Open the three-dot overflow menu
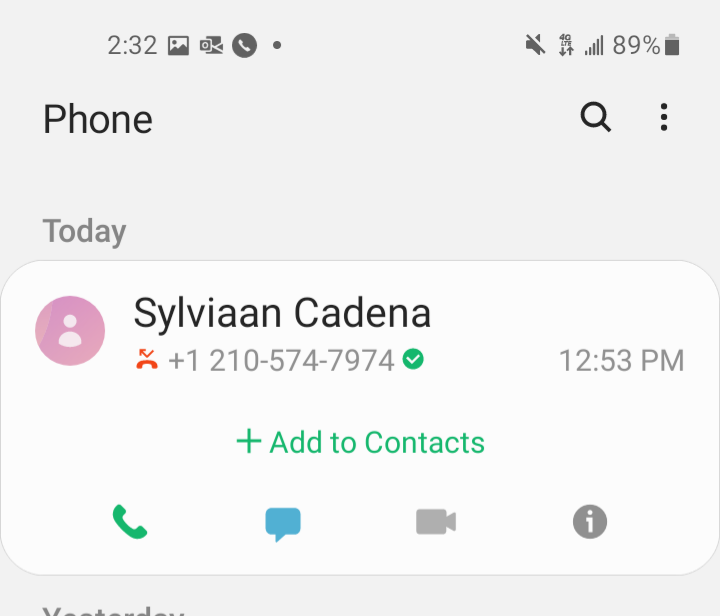The image size is (720, 616). (664, 118)
